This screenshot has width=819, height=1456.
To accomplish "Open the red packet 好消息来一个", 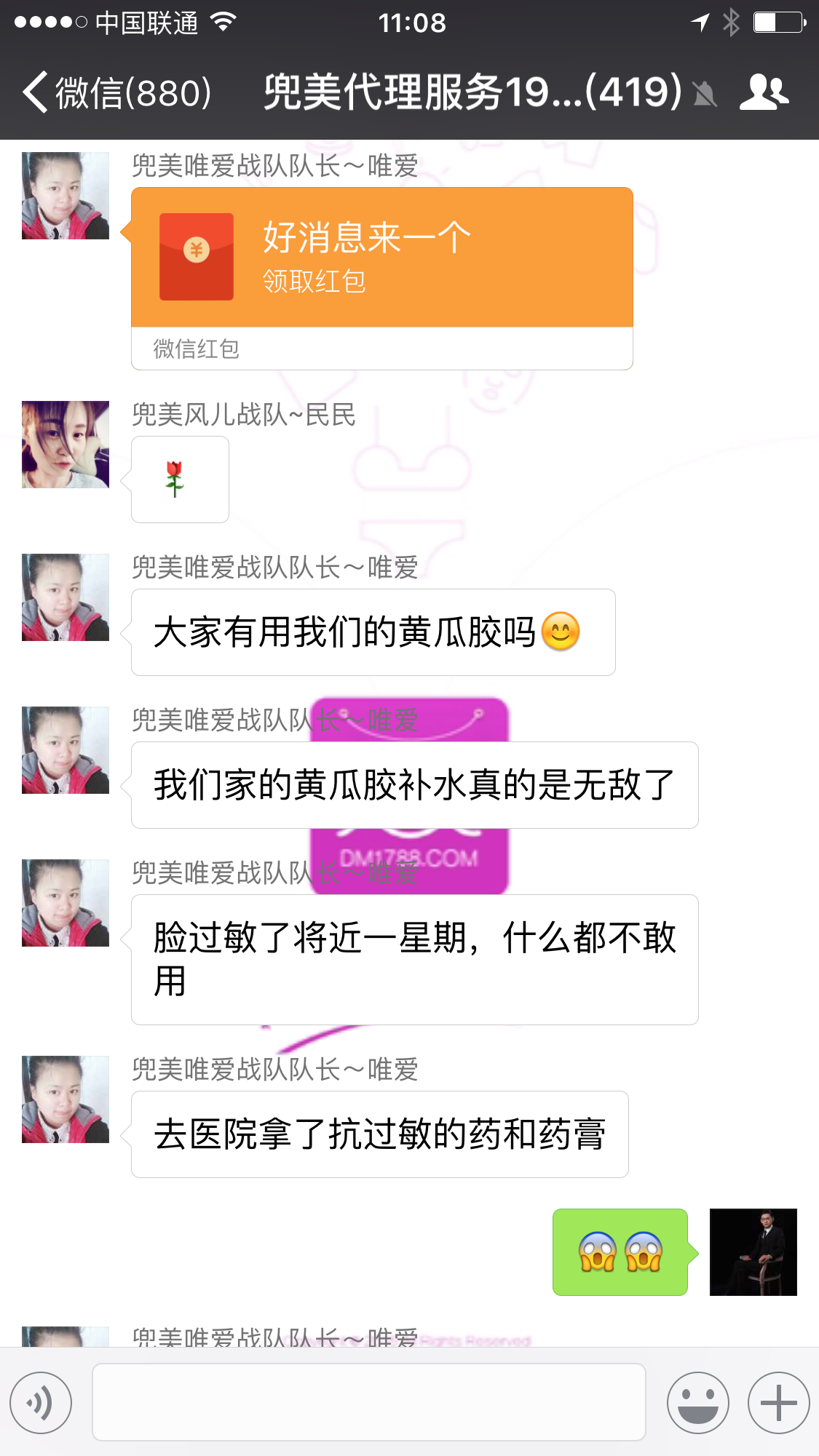I will [x=381, y=258].
